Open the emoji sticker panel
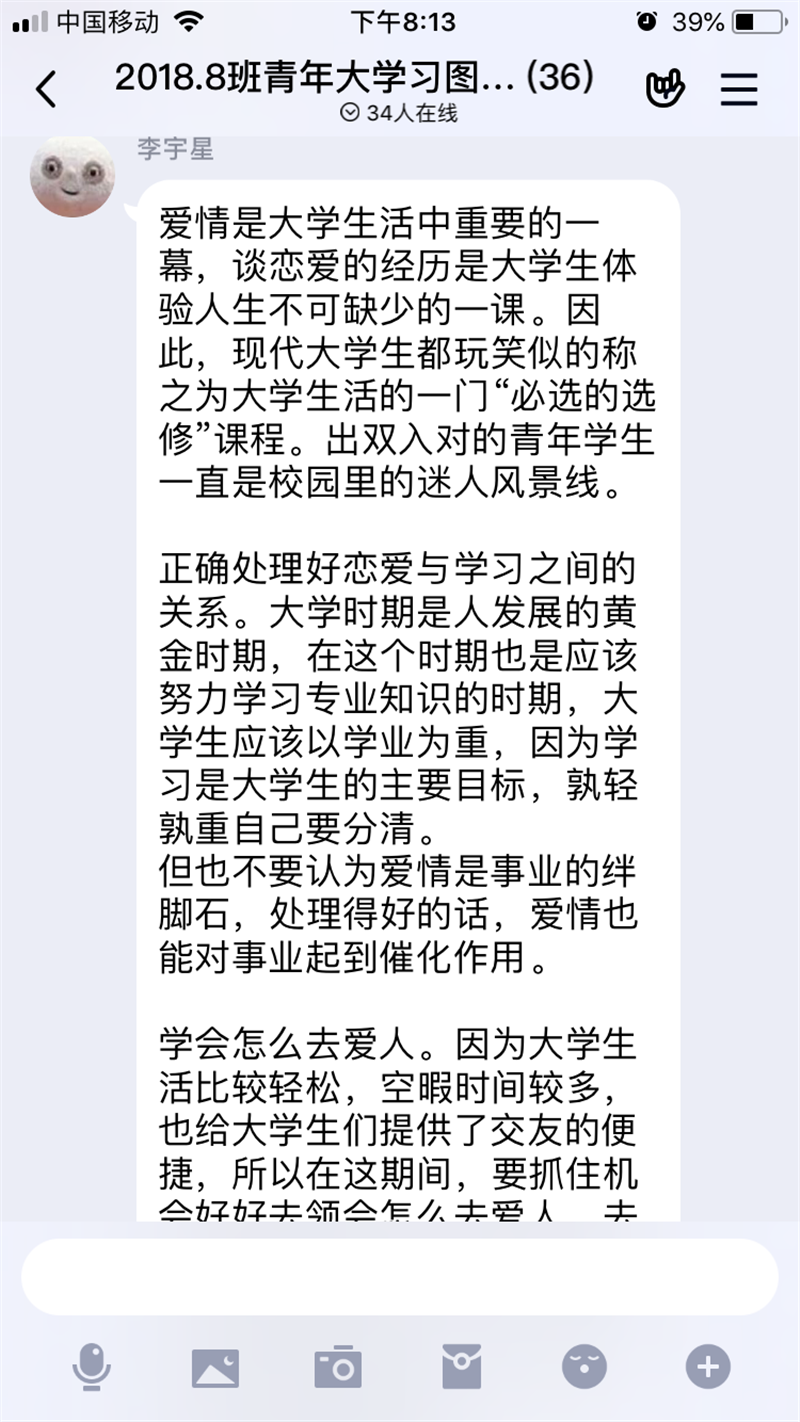This screenshot has width=800, height=1422. point(585,1366)
